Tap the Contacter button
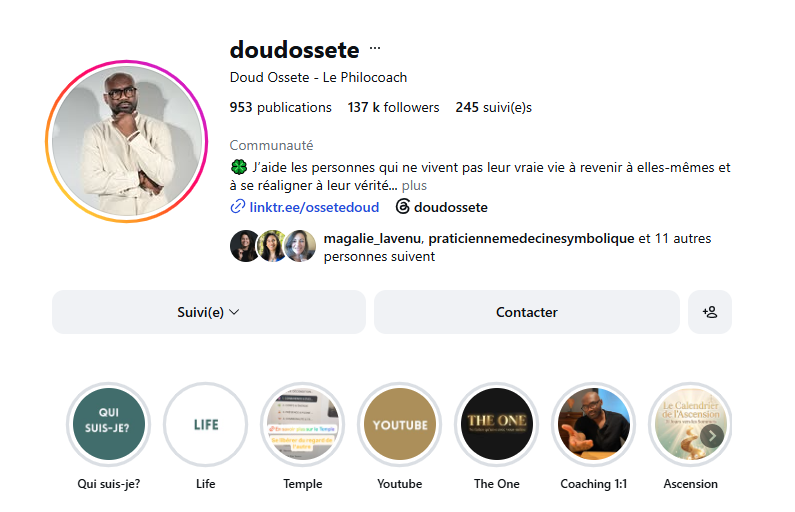 (x=527, y=312)
